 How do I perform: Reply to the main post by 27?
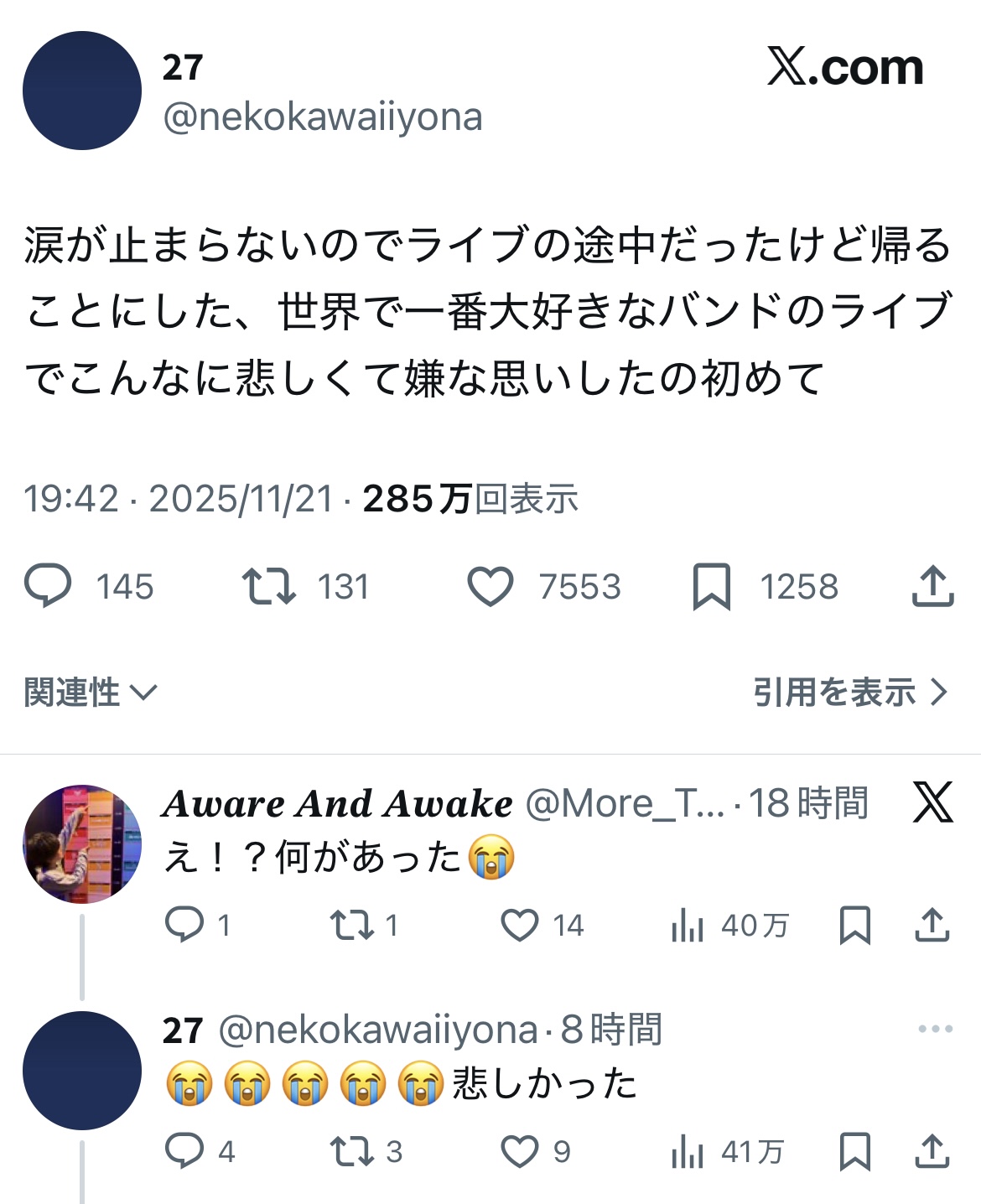(49, 586)
